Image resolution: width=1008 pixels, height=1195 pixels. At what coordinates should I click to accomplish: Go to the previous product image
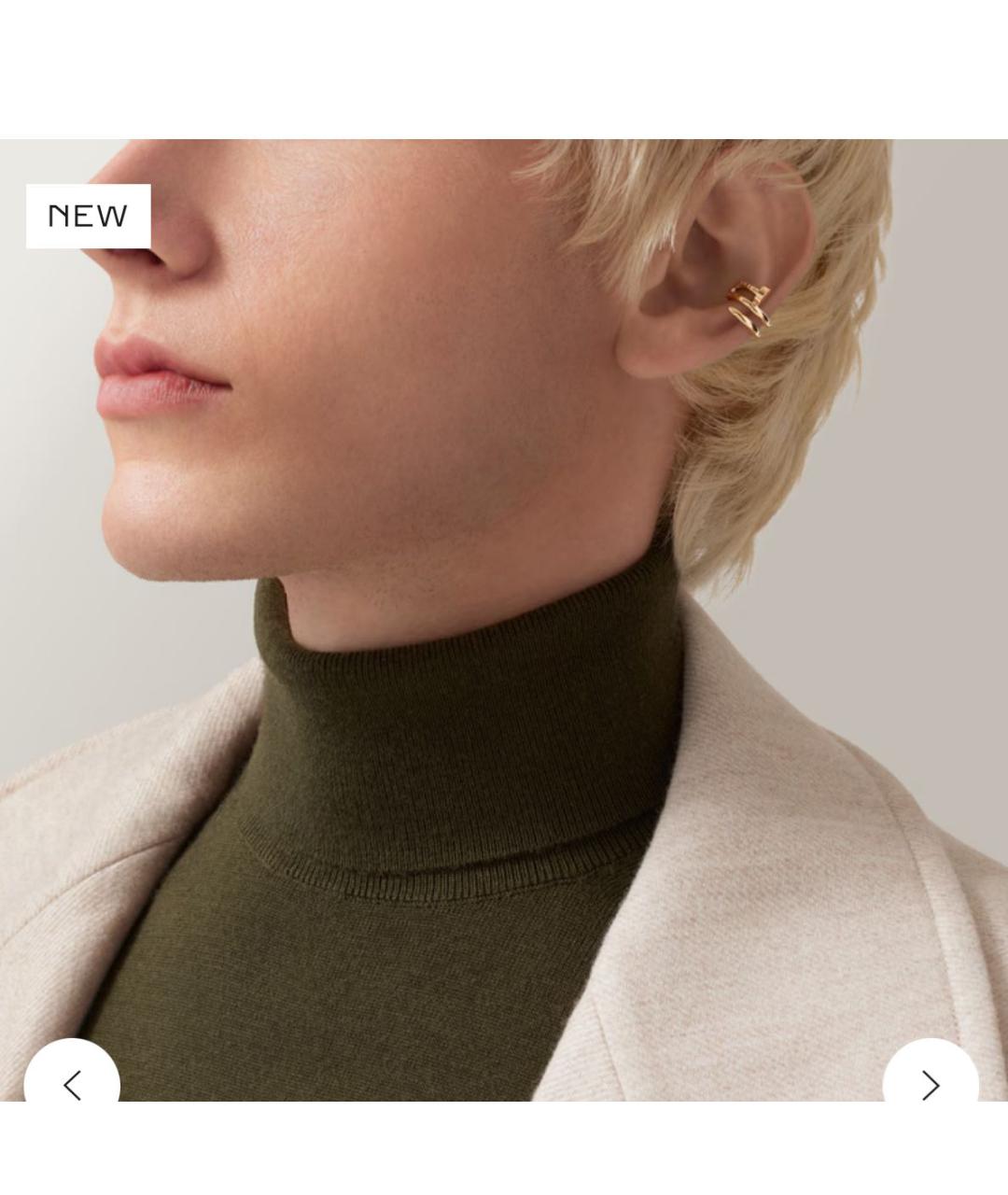(x=72, y=1083)
